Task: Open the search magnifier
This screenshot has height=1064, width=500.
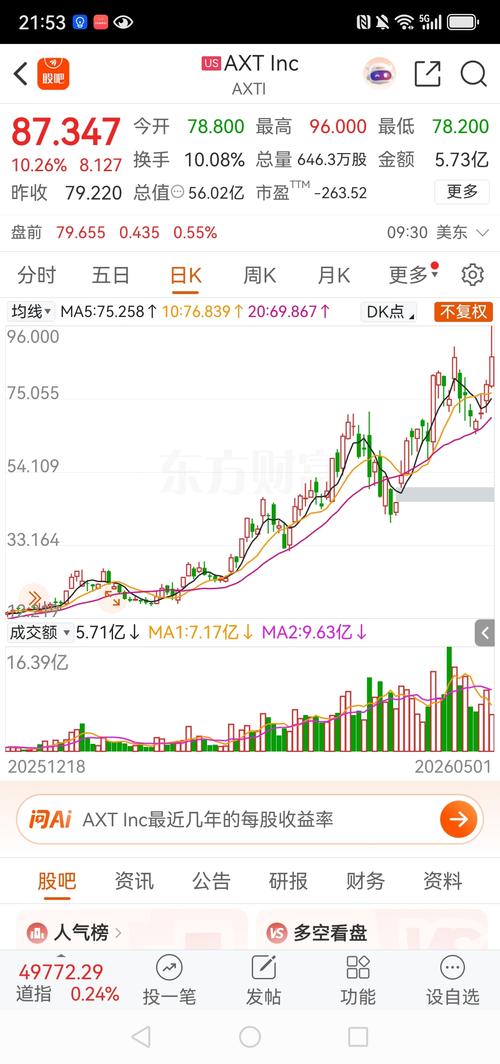Action: pyautogui.click(x=474, y=74)
